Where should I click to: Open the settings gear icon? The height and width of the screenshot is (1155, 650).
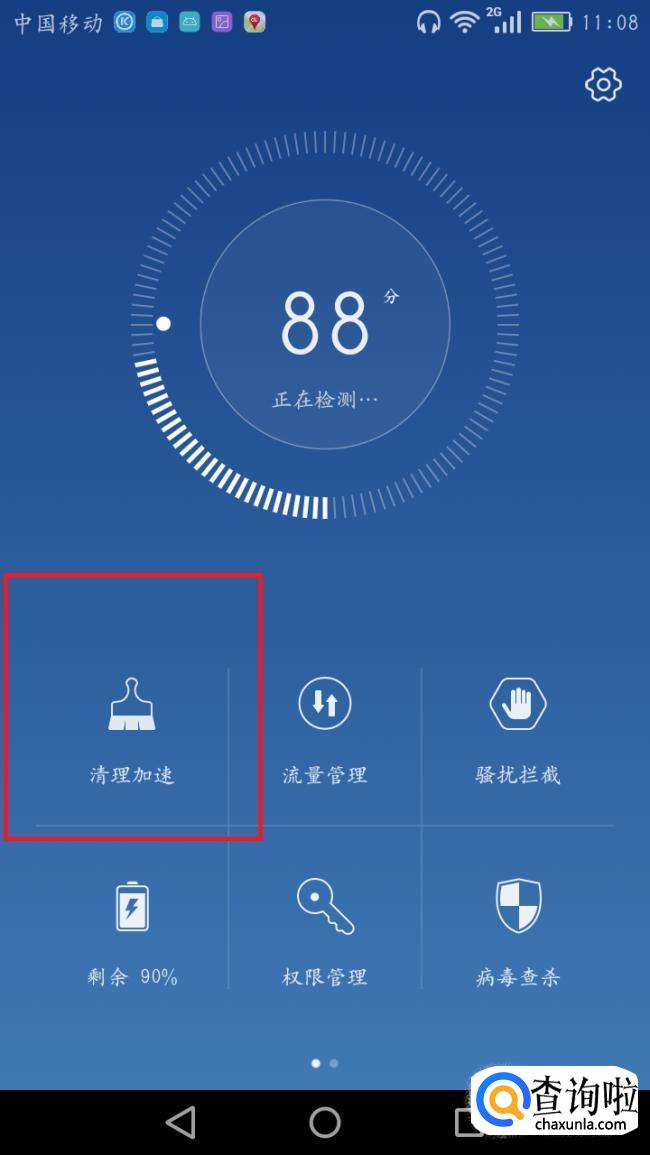click(x=603, y=85)
